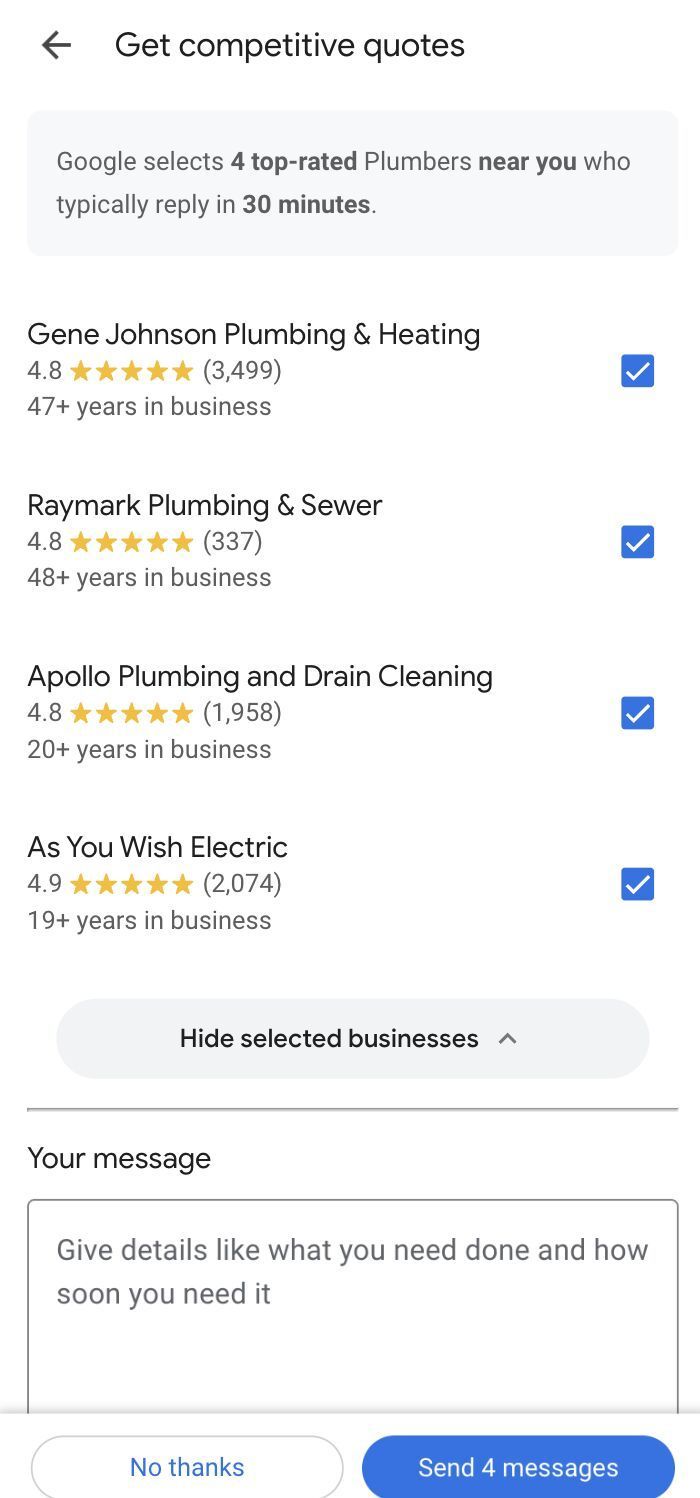Uncheck Gene Johnson Plumbing & Heating
The width and height of the screenshot is (700, 1498).
[637, 371]
